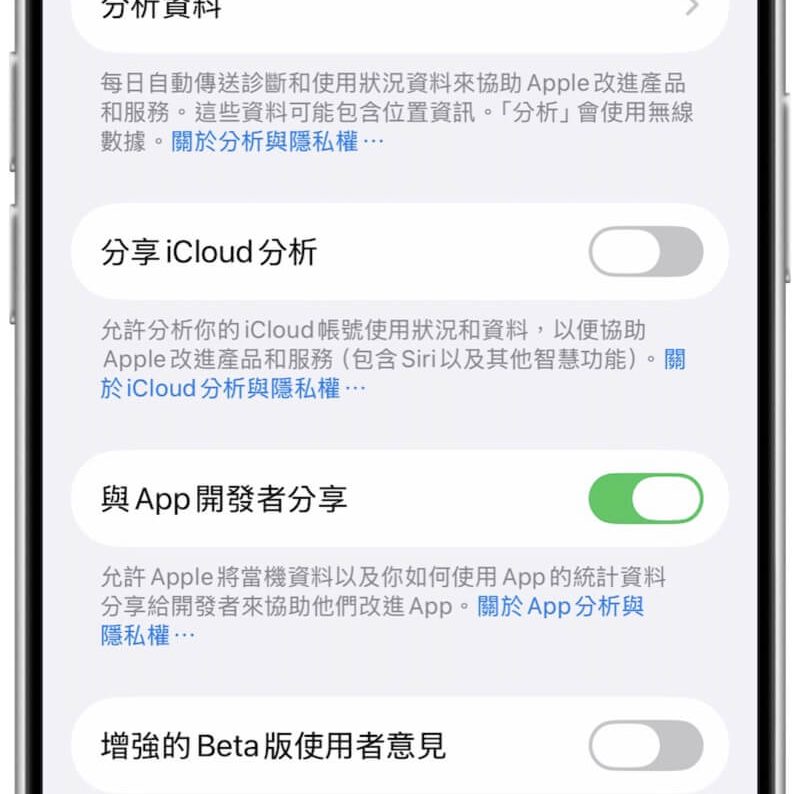Open the 關於 iCloud 分析與隱私權 link

tap(233, 388)
